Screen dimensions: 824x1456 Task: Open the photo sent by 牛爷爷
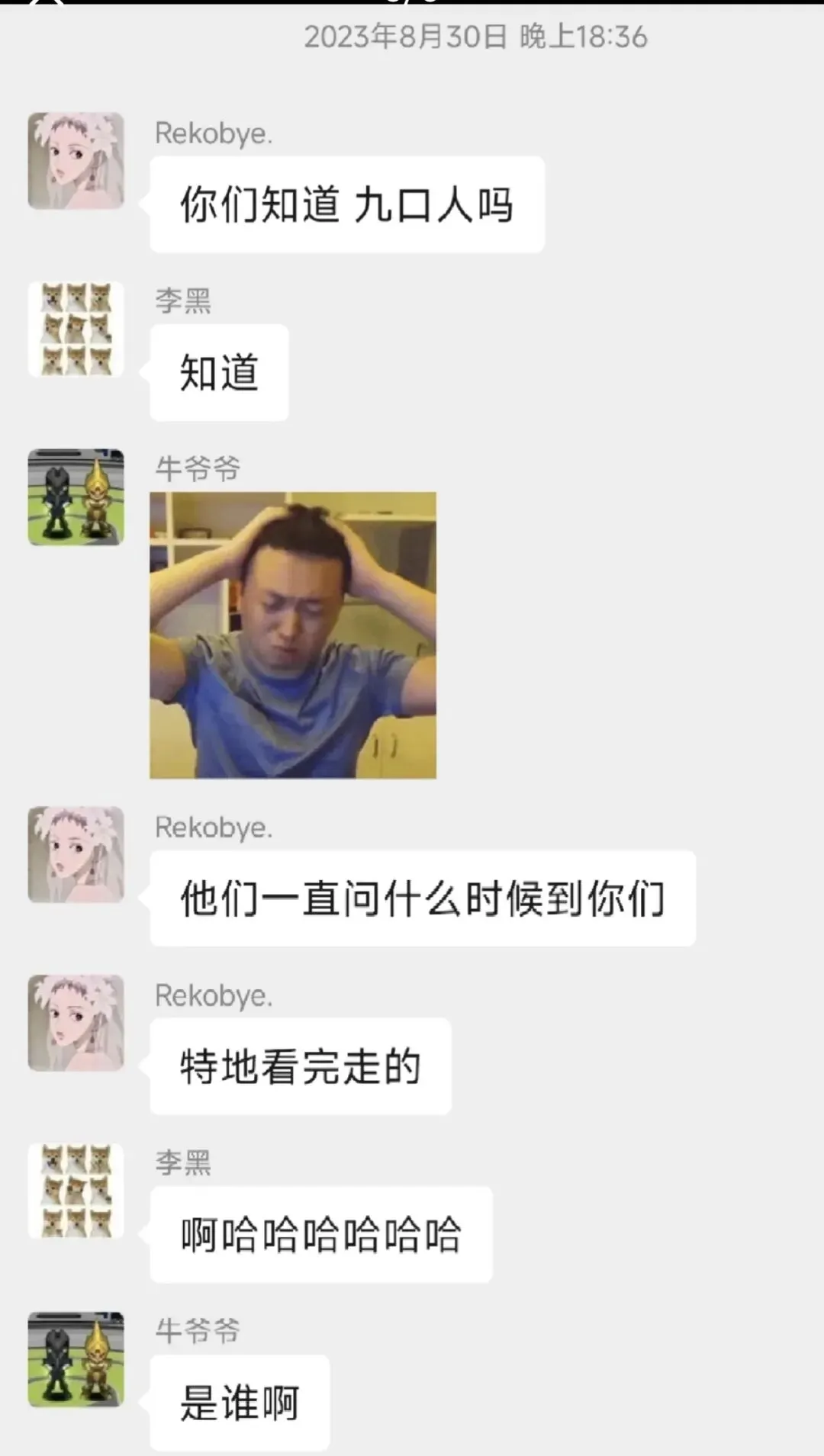(293, 635)
